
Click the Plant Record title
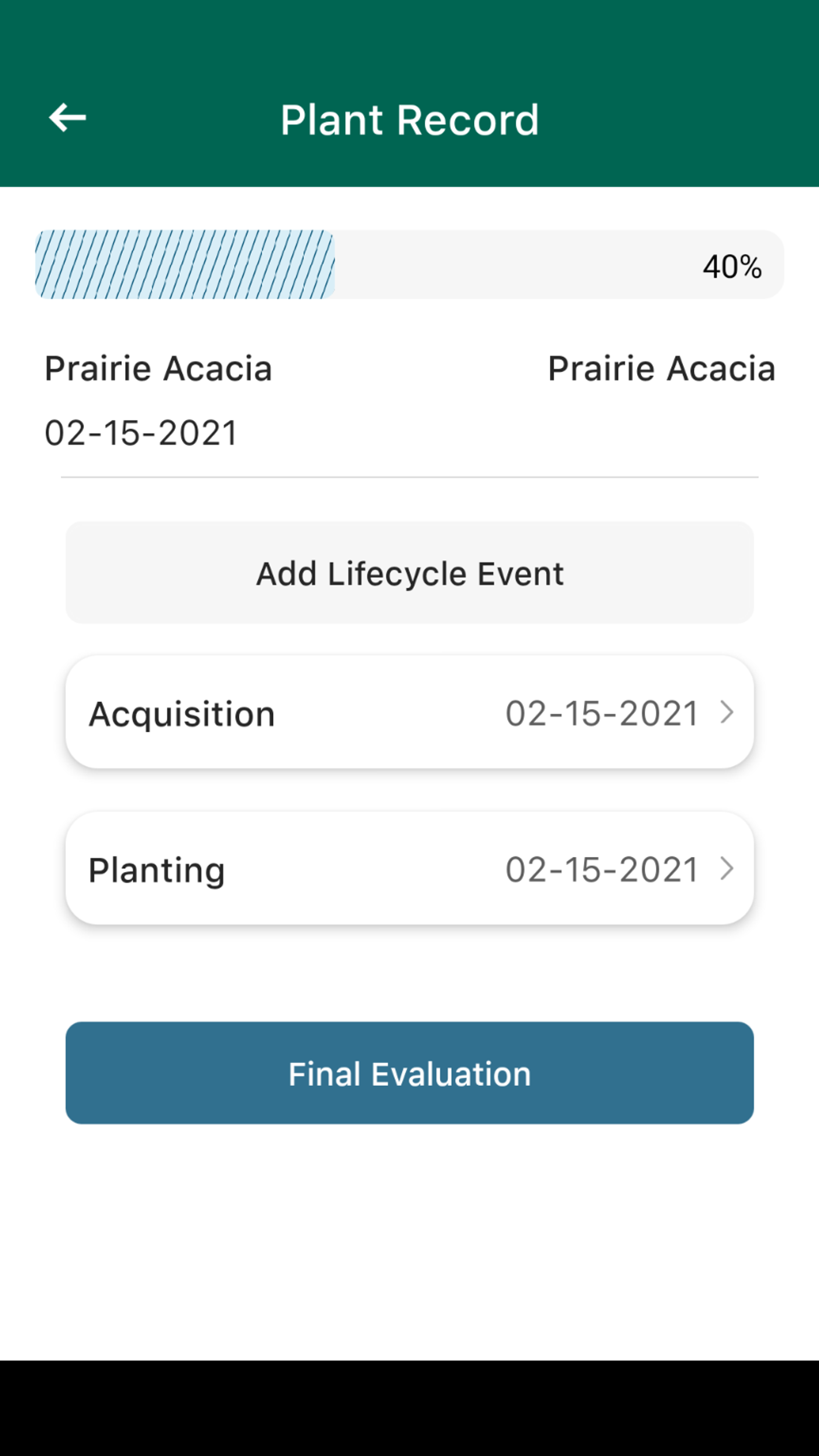pyautogui.click(x=409, y=119)
